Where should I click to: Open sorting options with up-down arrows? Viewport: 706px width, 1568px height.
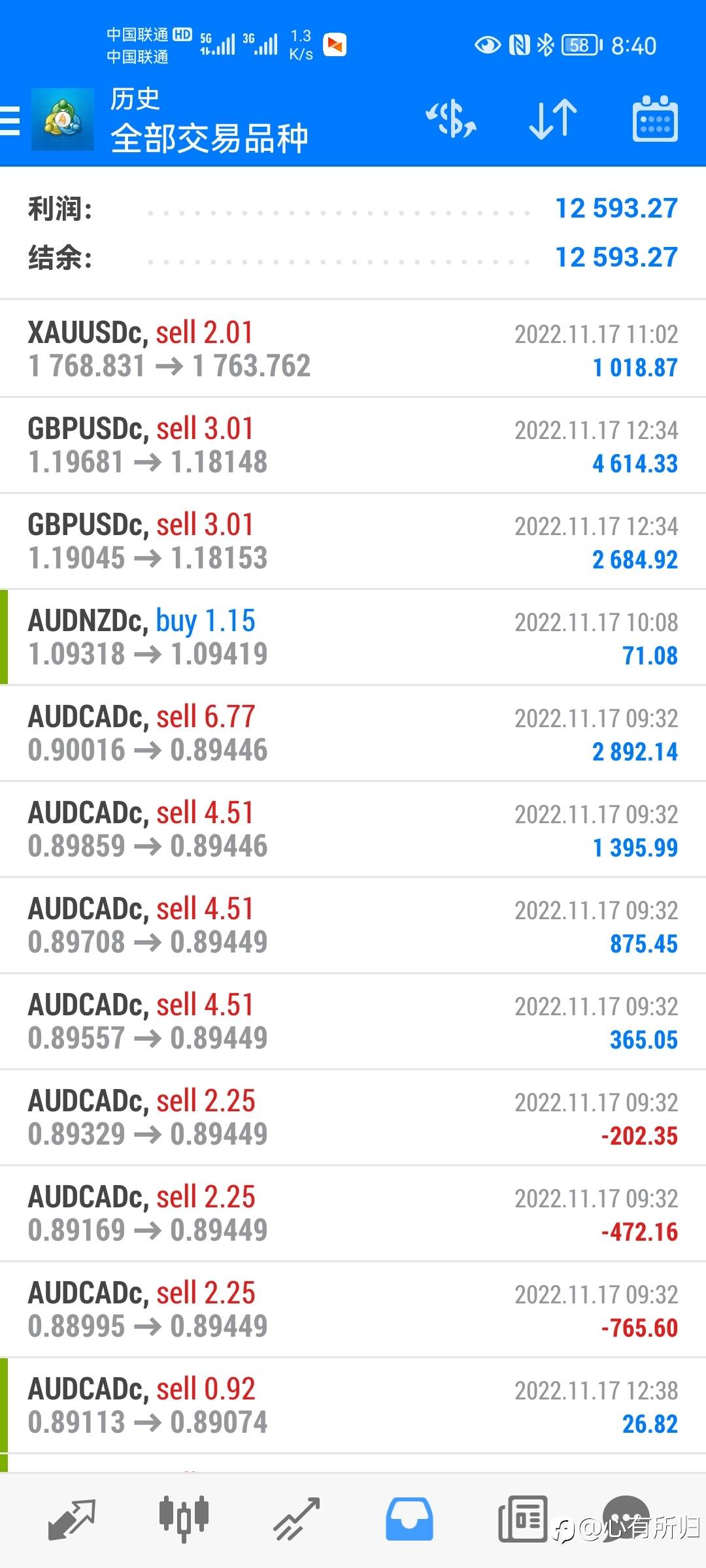click(x=552, y=120)
